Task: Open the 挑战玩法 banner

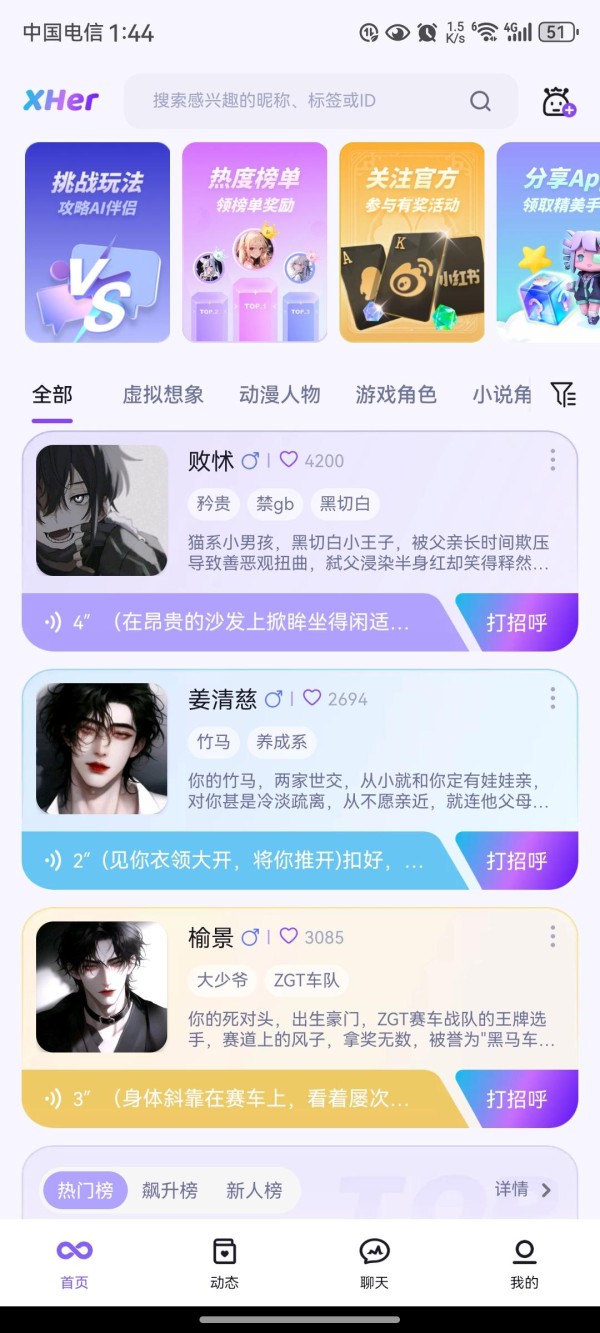Action: click(97, 242)
